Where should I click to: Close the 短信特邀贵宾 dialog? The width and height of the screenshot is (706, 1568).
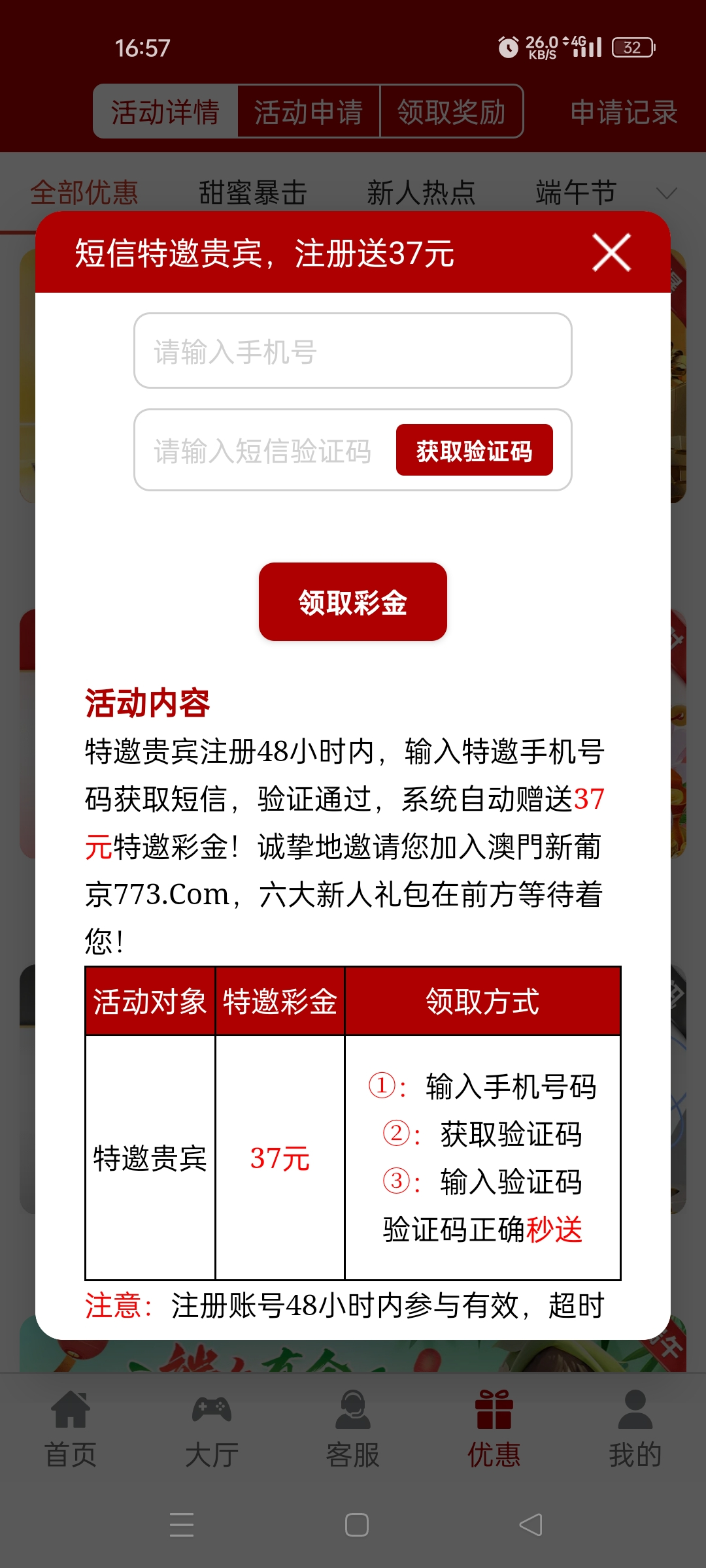(x=611, y=252)
